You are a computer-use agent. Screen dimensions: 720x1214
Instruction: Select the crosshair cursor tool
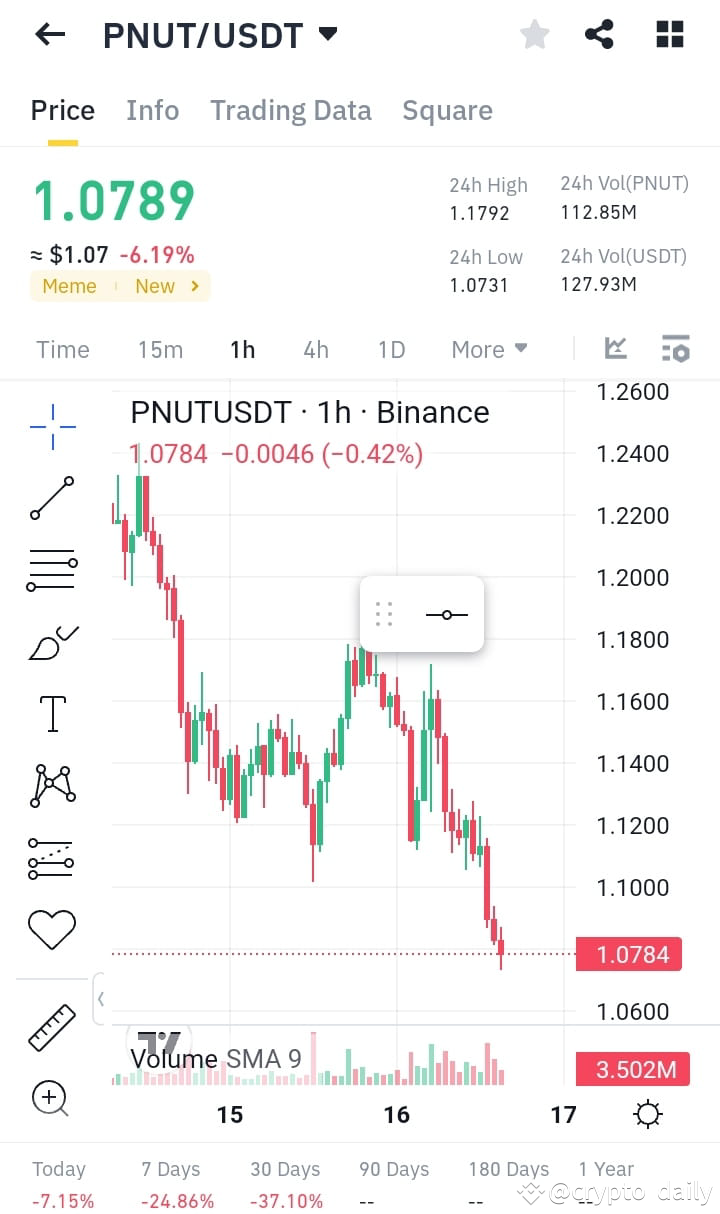pyautogui.click(x=51, y=424)
